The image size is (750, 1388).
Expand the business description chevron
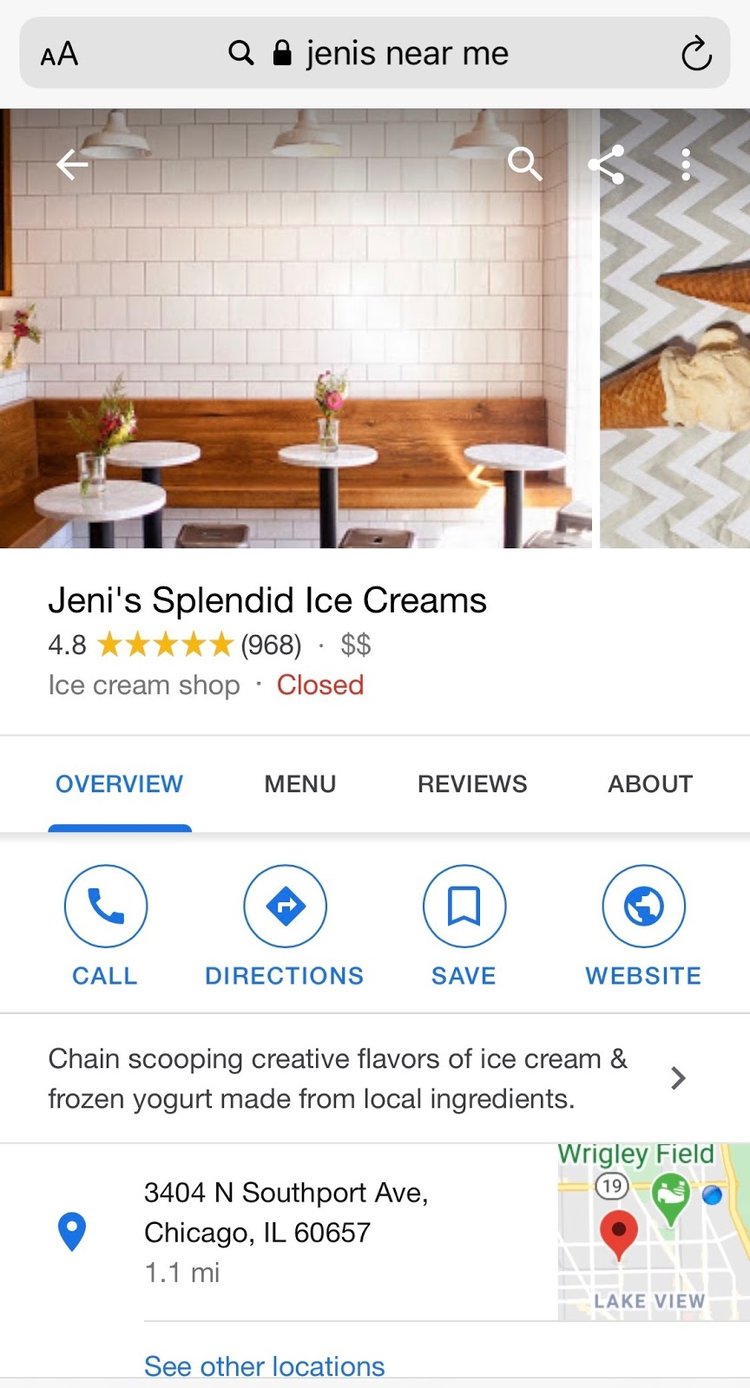[x=678, y=1078]
